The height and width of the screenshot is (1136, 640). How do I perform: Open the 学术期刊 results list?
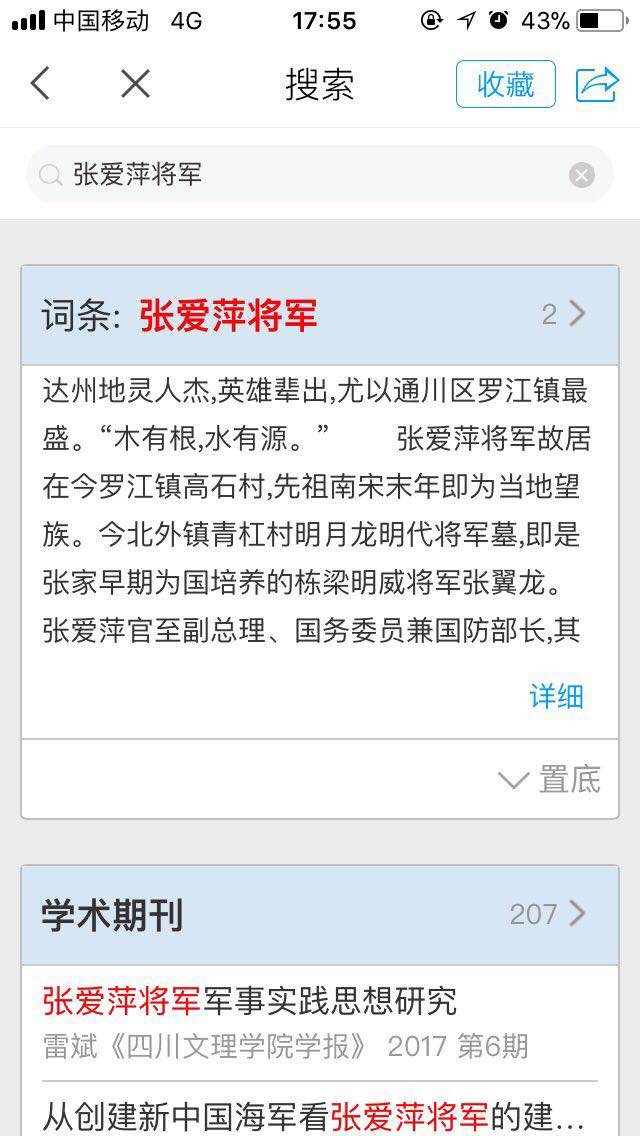(x=320, y=914)
